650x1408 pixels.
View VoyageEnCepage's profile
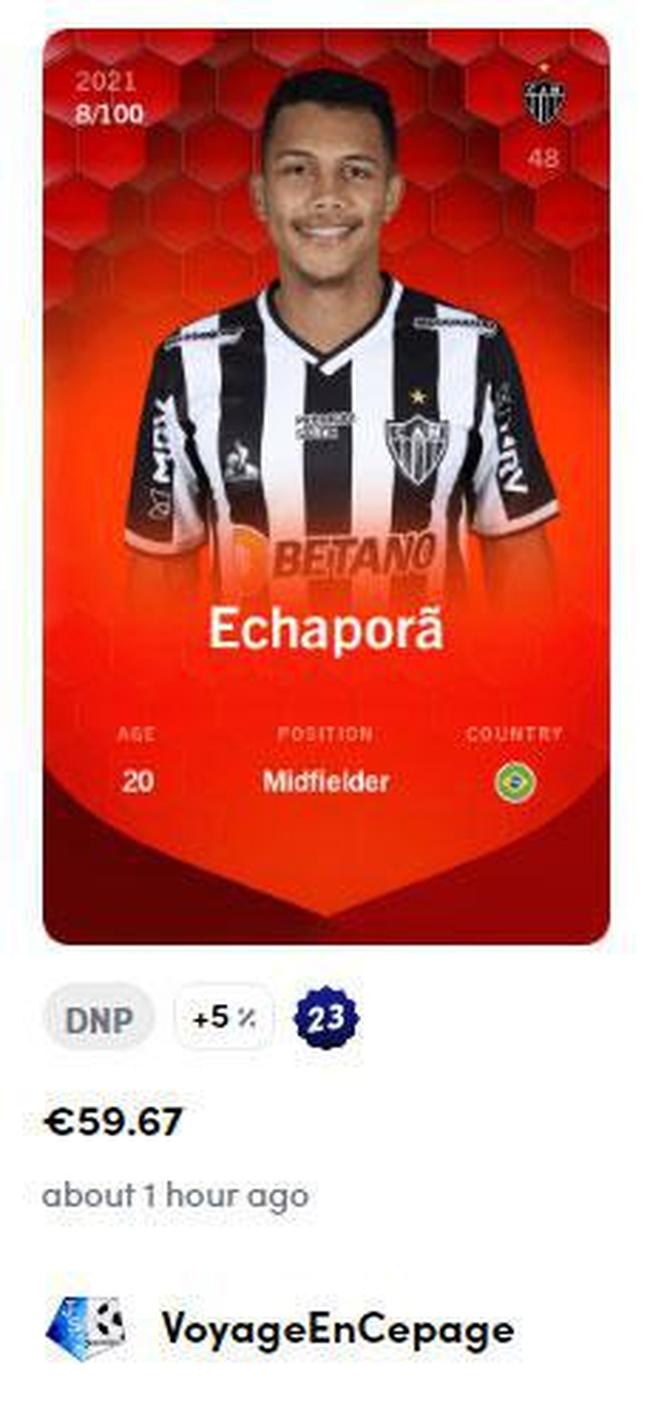pyautogui.click(x=336, y=1329)
